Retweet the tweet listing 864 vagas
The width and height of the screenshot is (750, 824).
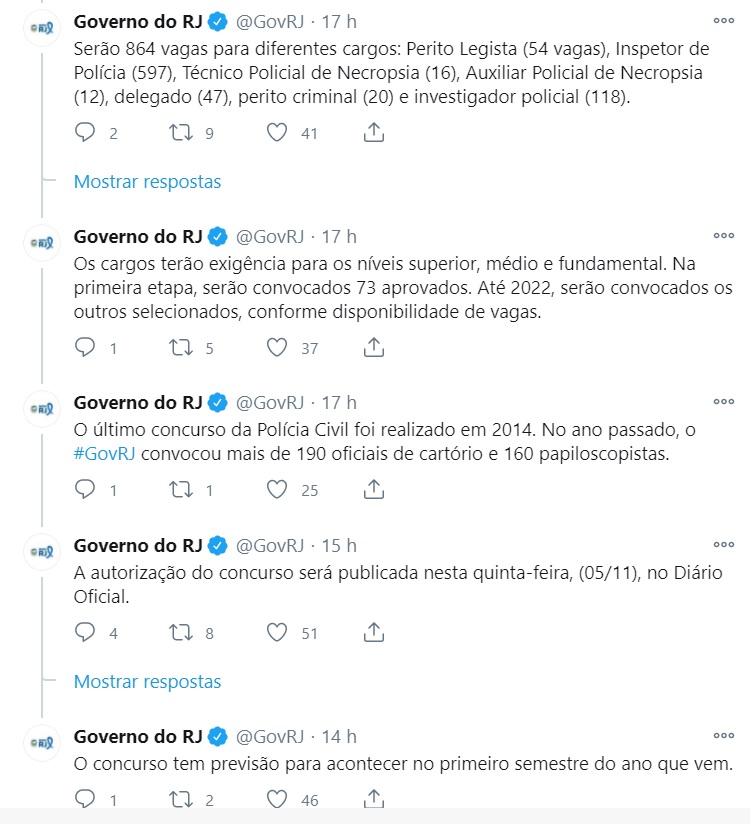[x=181, y=132]
